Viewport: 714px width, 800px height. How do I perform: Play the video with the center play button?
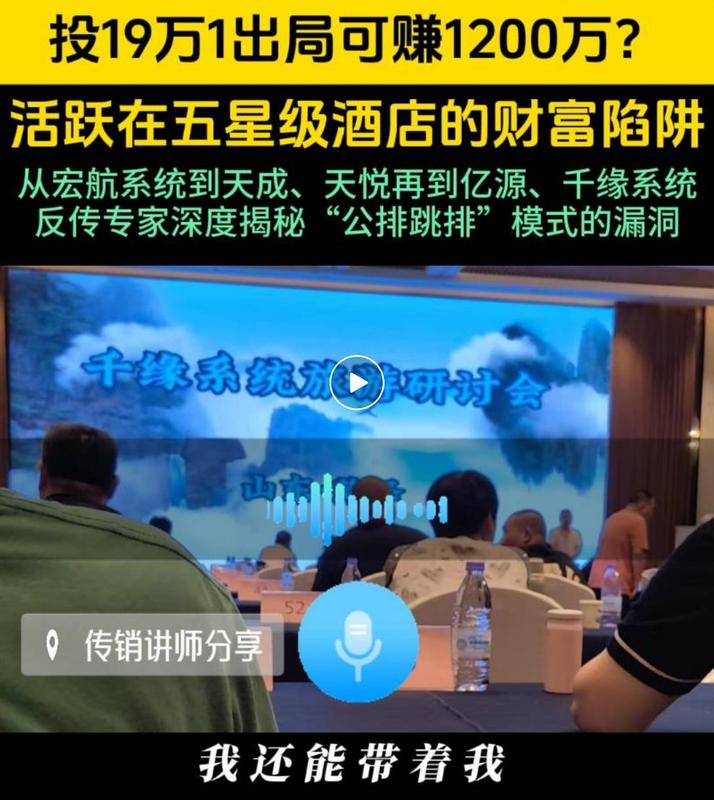tap(357, 383)
